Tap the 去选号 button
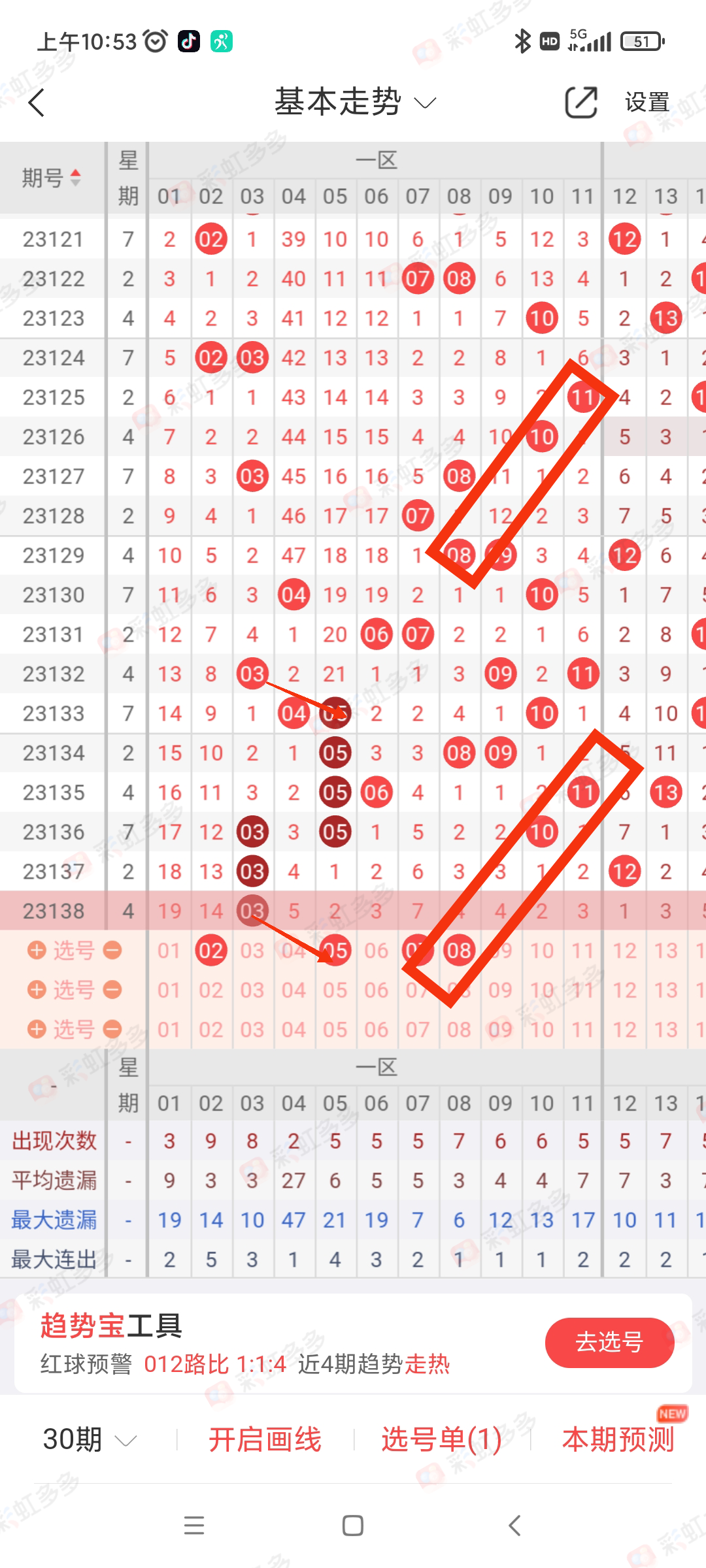Viewport: 706px width, 1568px height. 609,1342
